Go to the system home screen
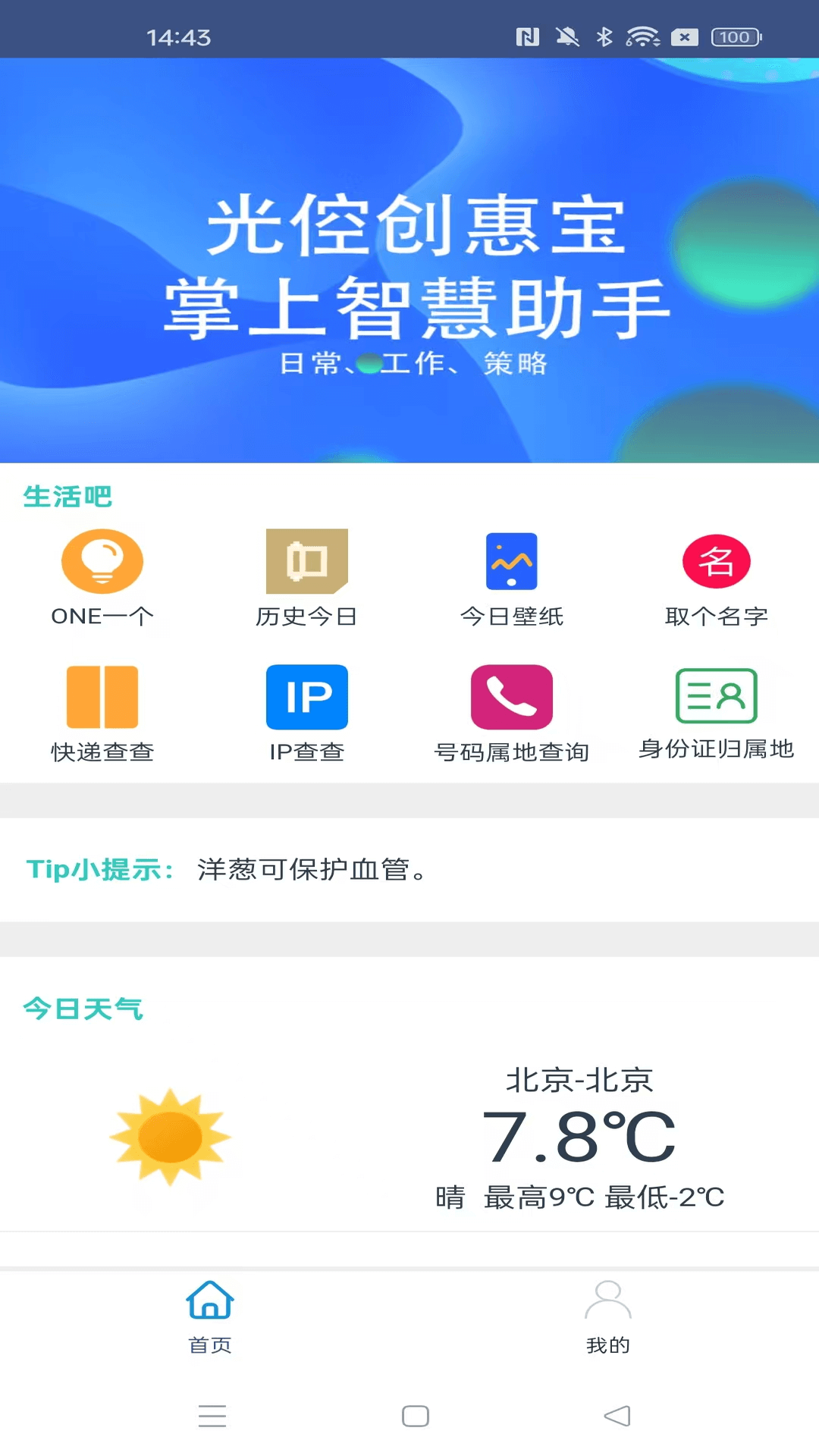This screenshot has width=819, height=1456. (416, 1416)
